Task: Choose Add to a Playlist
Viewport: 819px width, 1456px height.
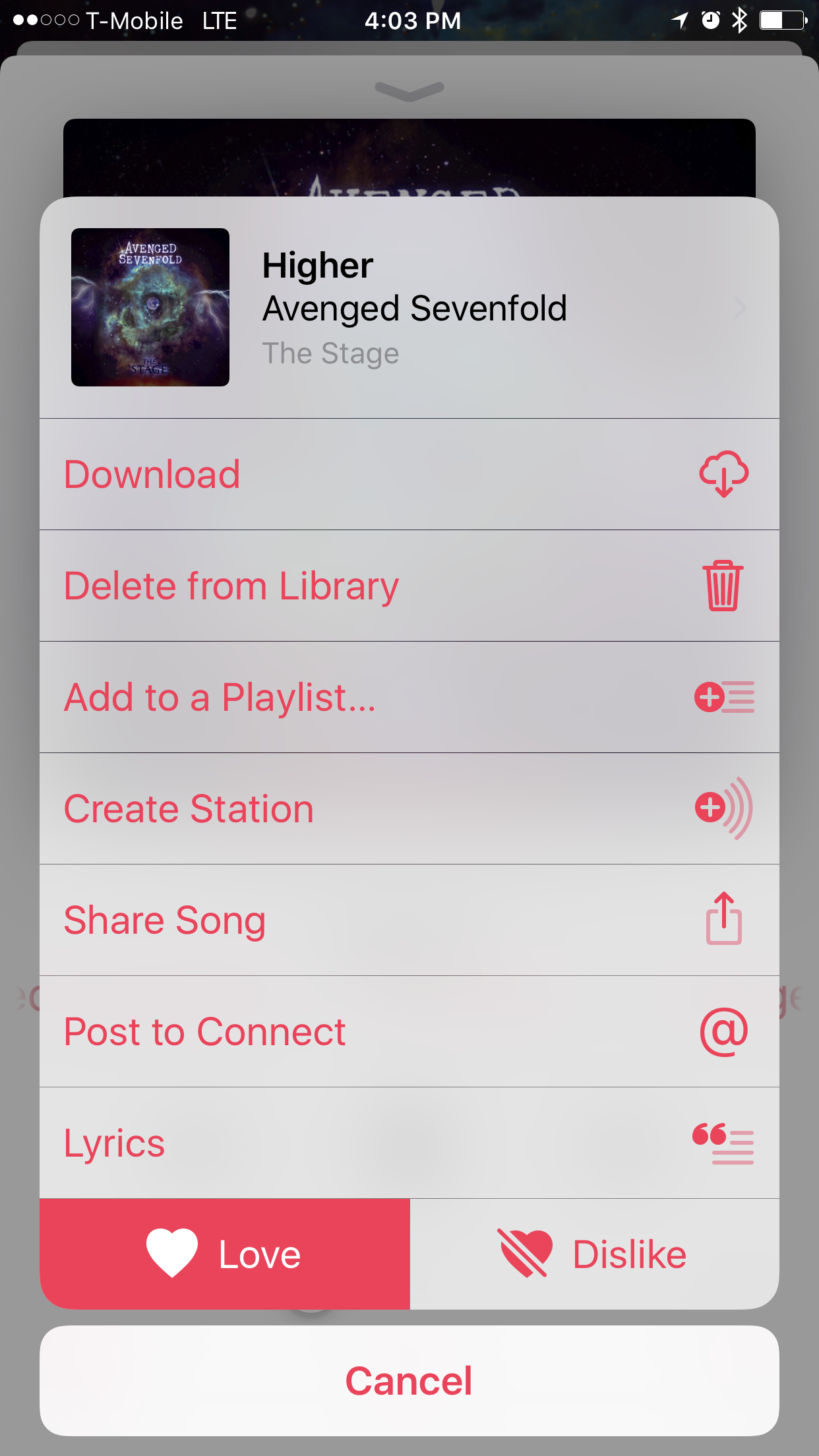Action: click(409, 697)
